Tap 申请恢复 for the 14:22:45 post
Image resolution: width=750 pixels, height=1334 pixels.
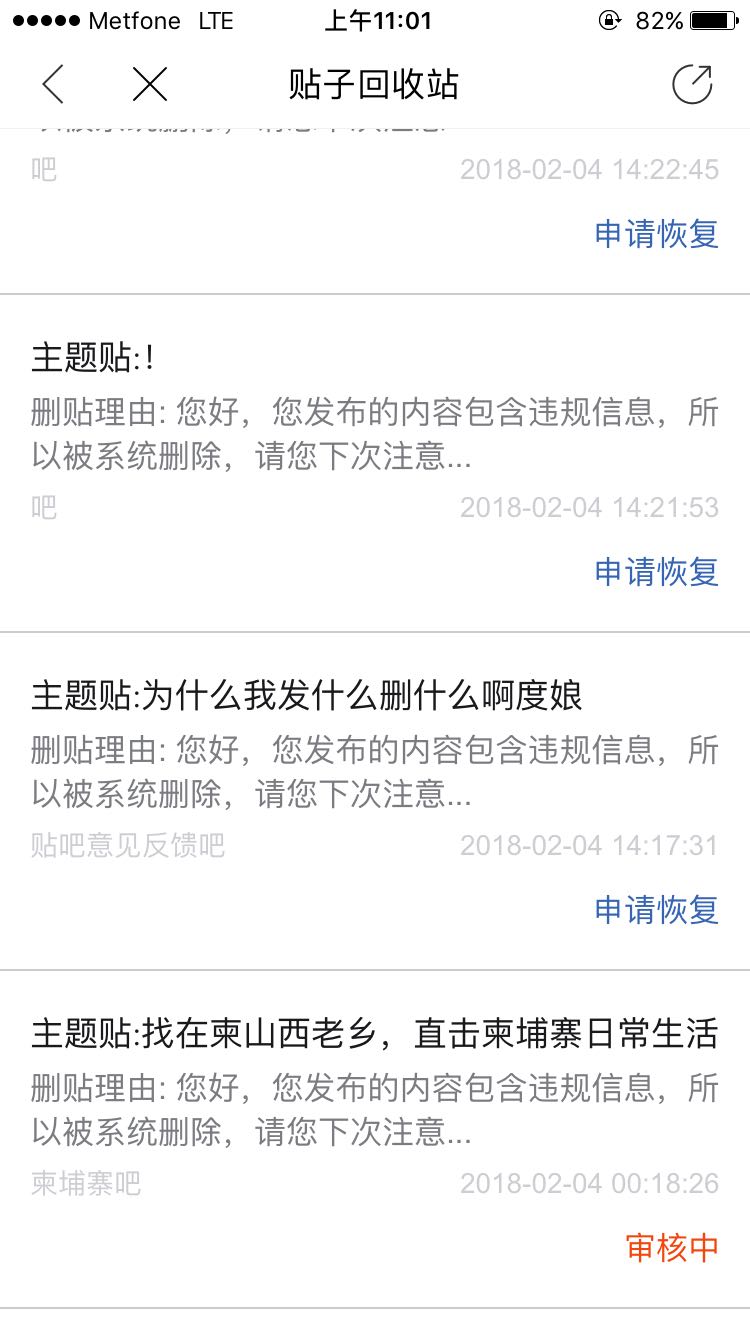(x=656, y=234)
